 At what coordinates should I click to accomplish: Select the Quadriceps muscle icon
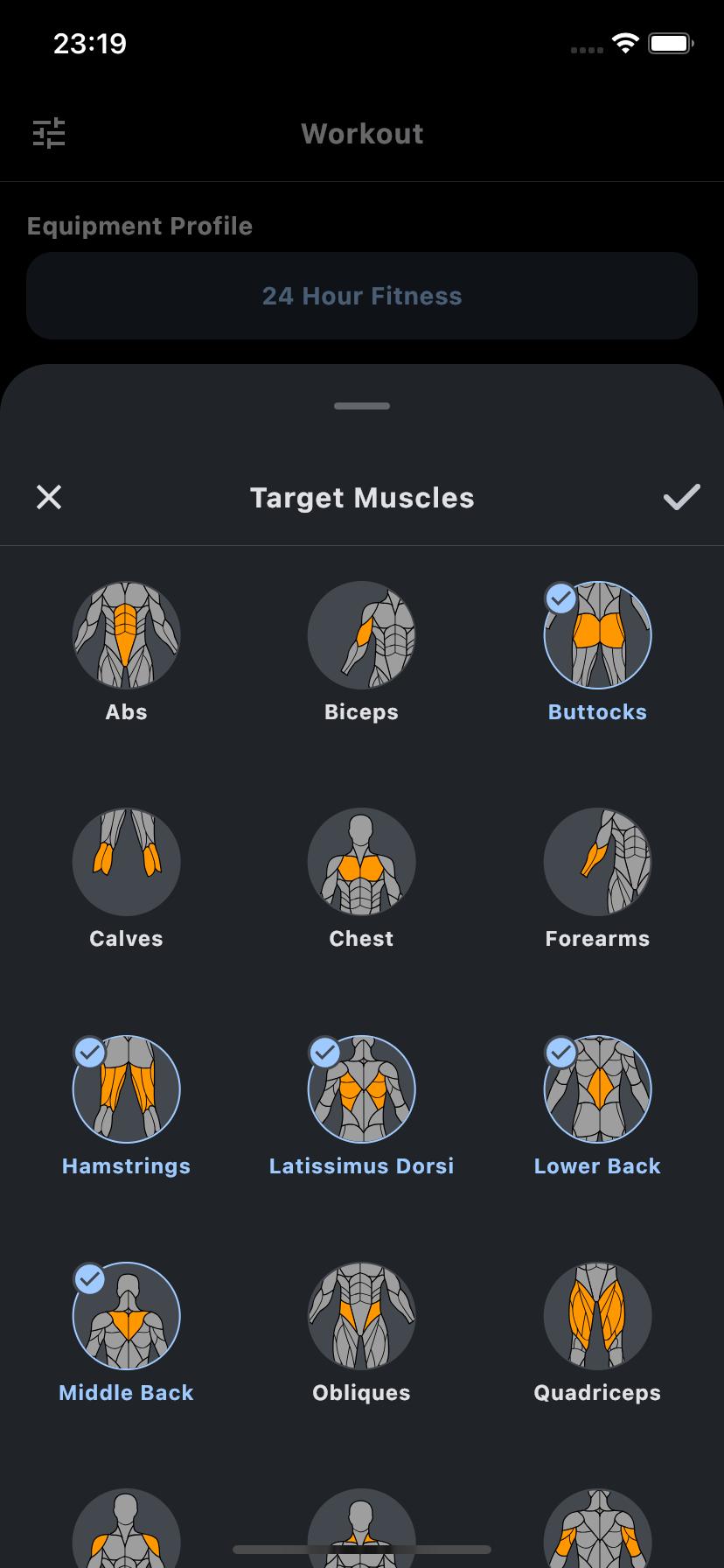[x=597, y=1315]
